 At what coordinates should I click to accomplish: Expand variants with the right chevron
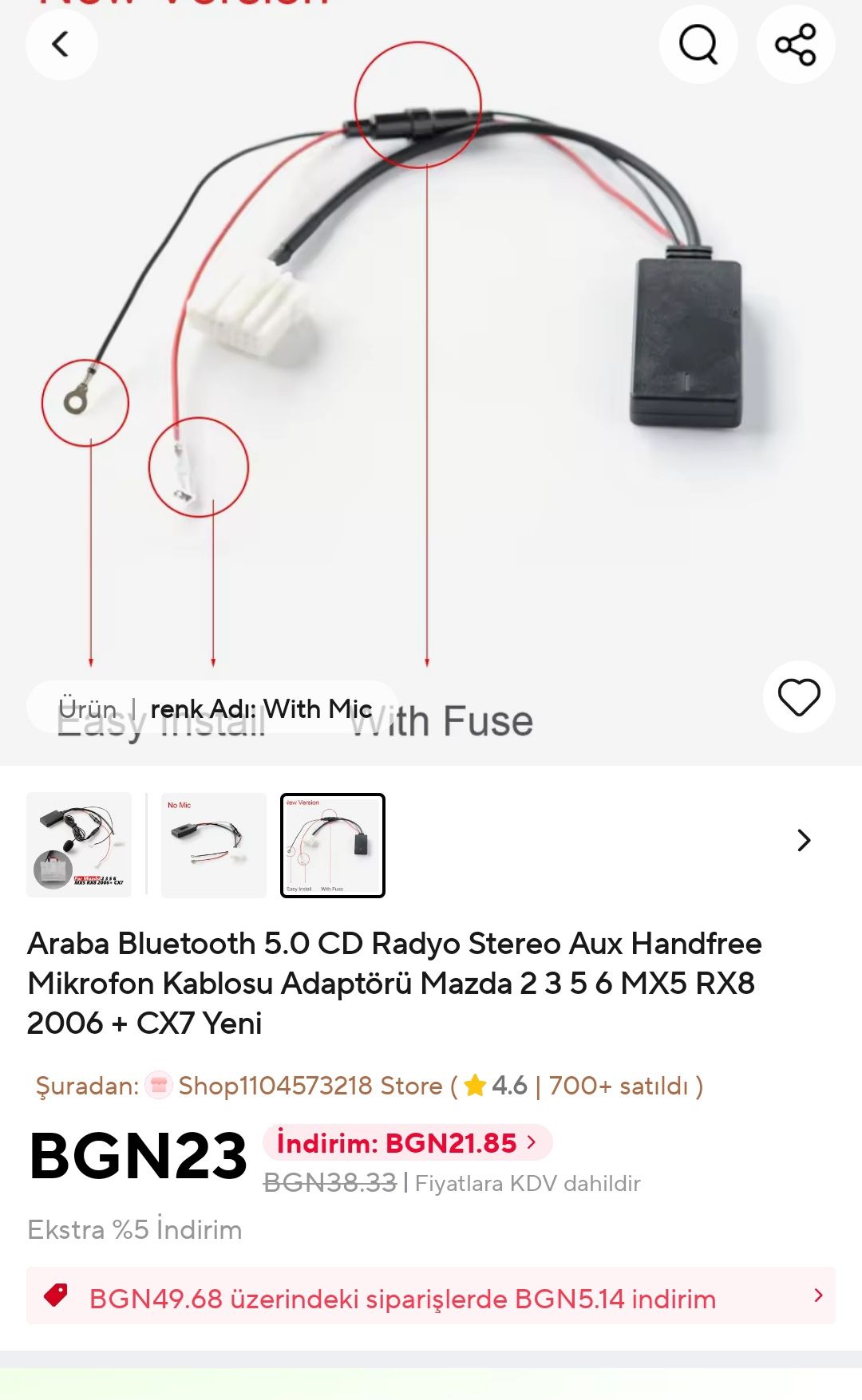tap(804, 840)
